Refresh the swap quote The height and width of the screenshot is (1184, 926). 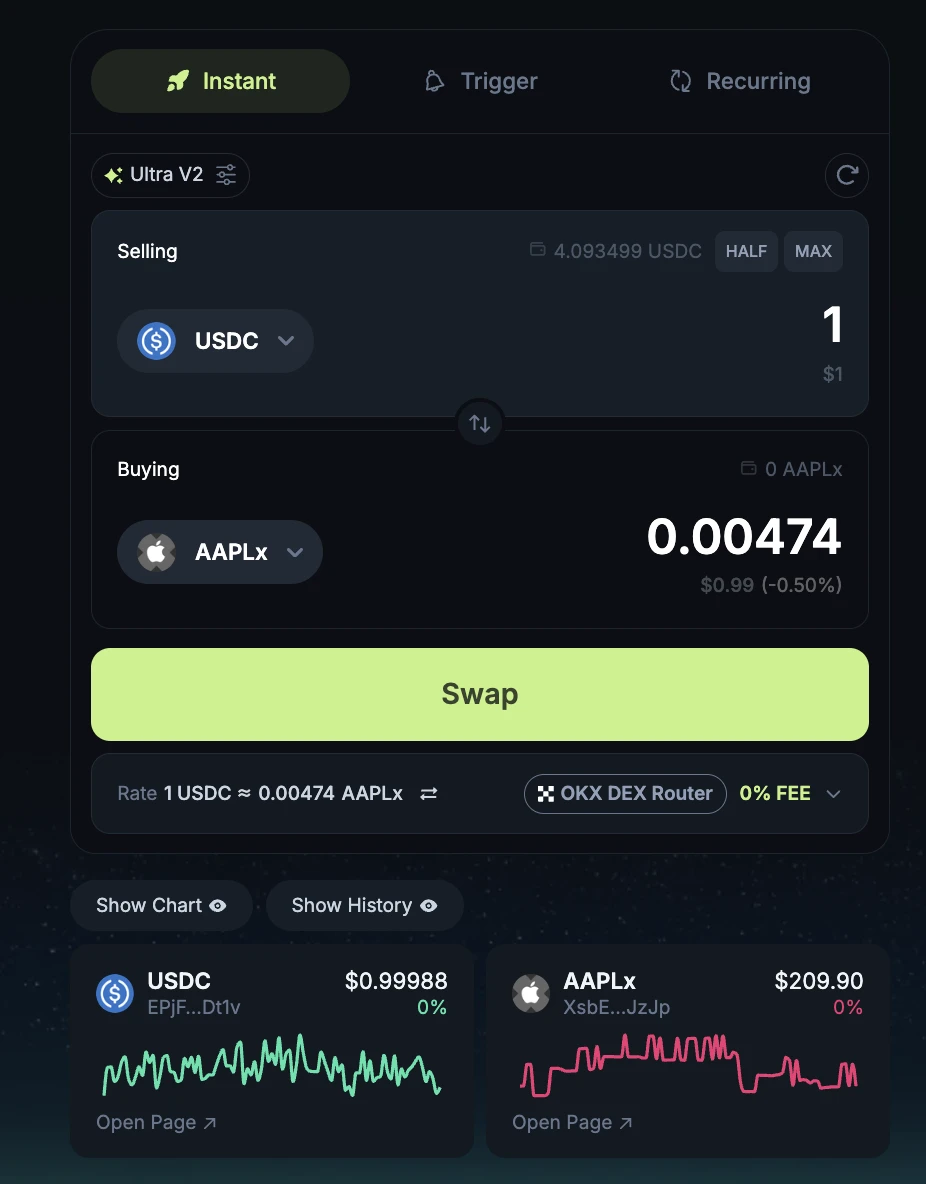[x=846, y=175]
